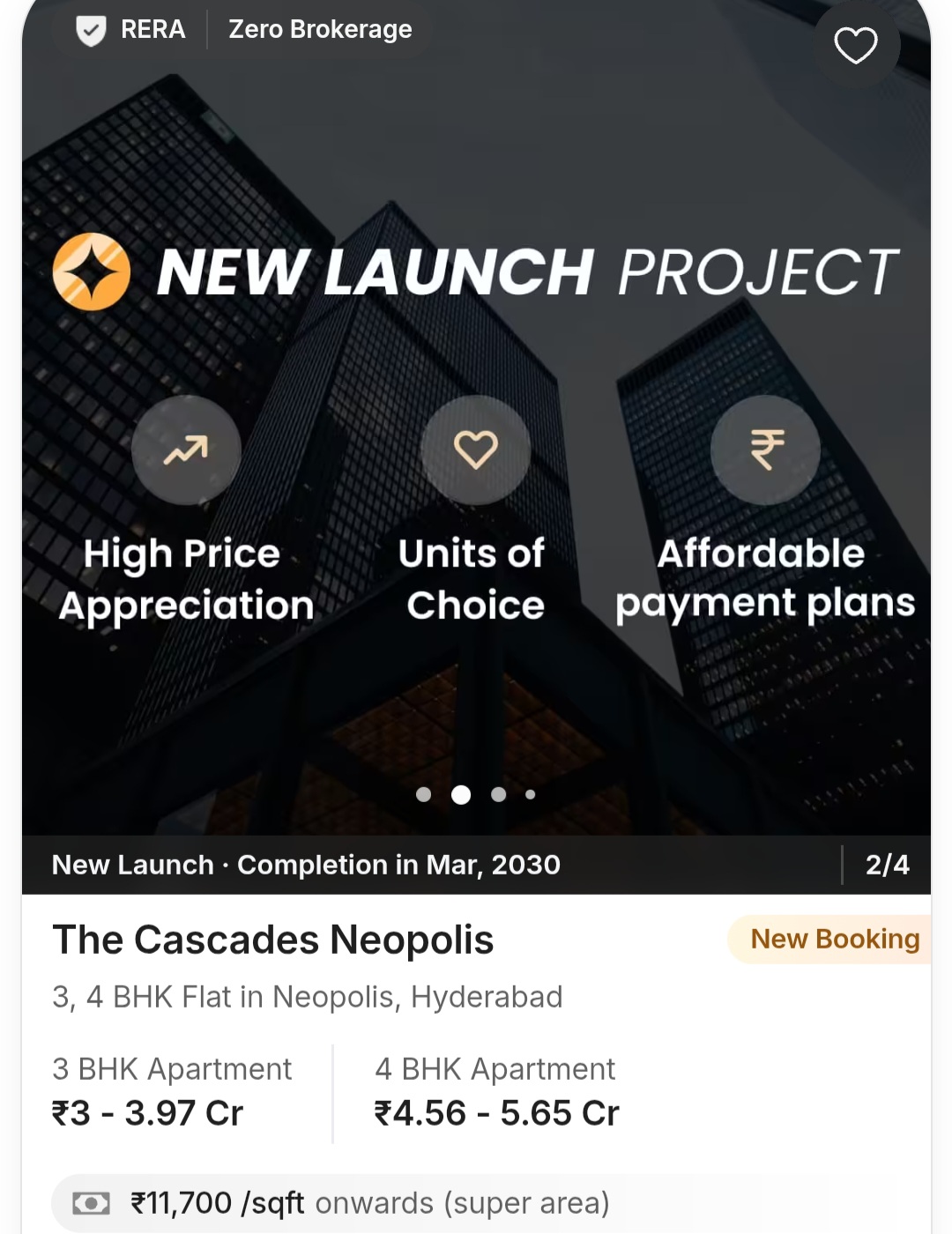Image resolution: width=952 pixels, height=1234 pixels.
Task: Click the High Price Appreciation trend-arrow icon
Action: tap(185, 450)
